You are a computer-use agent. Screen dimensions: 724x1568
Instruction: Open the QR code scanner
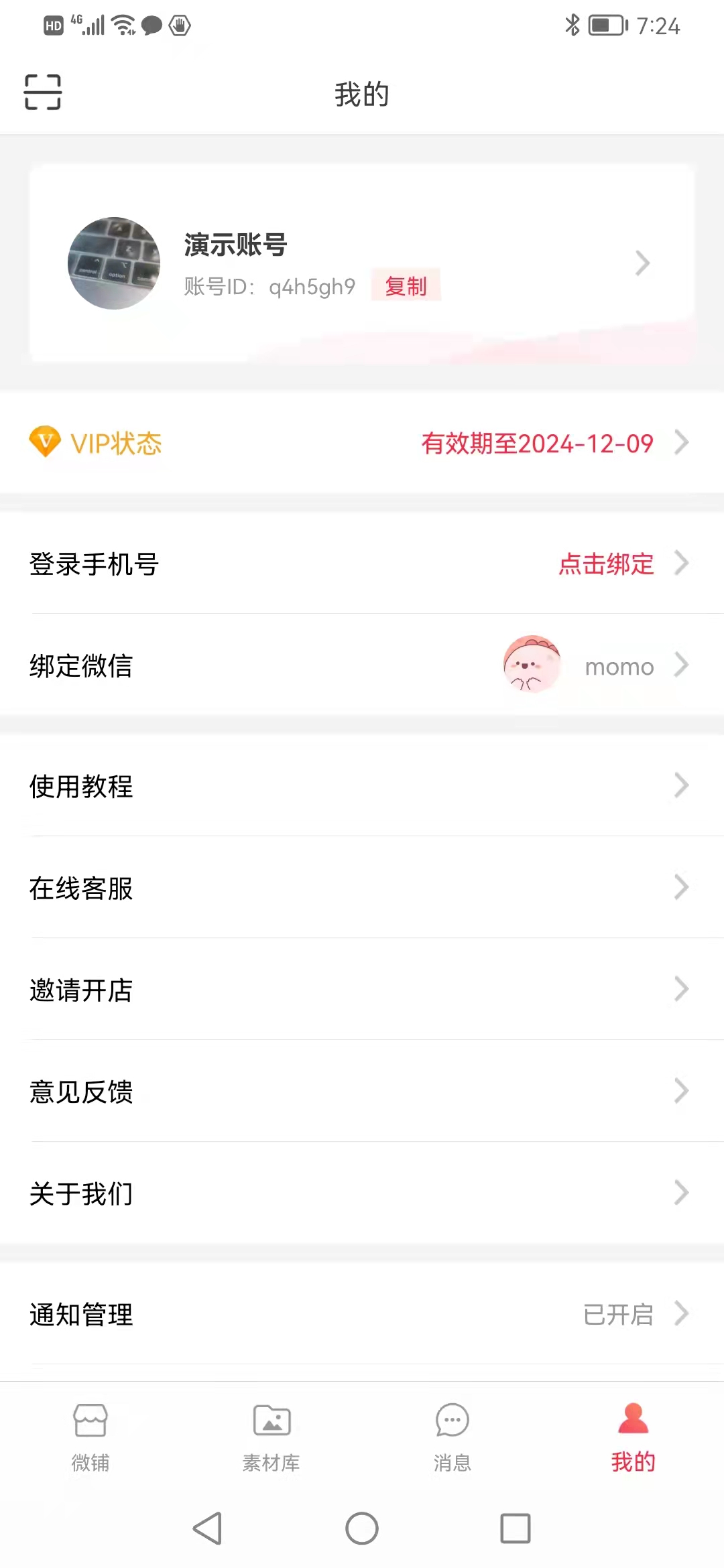[44, 92]
